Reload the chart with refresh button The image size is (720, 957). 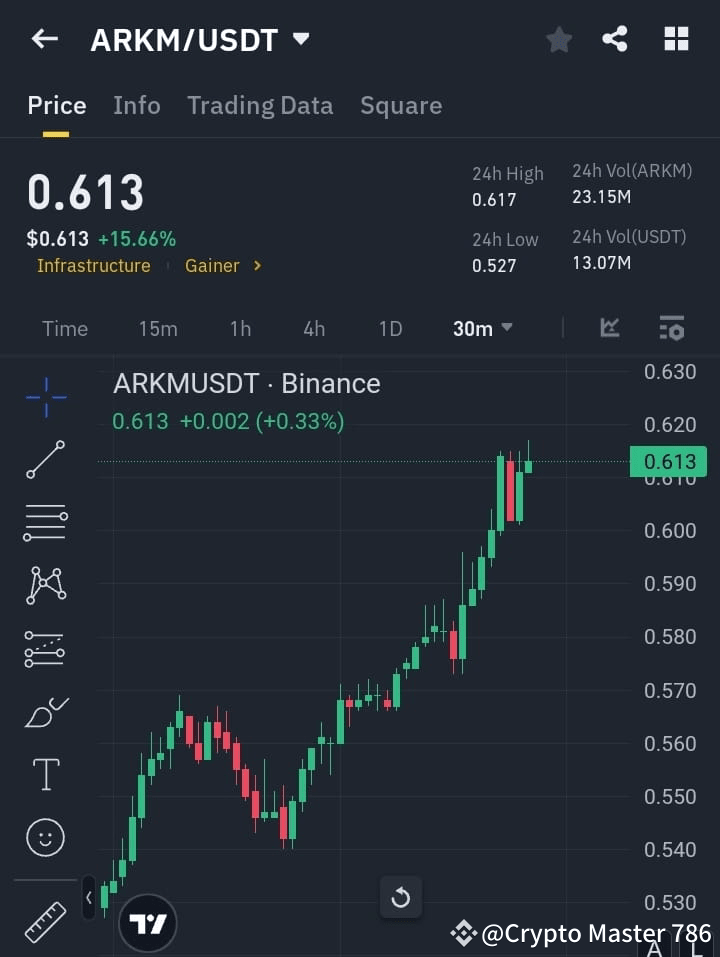(401, 898)
